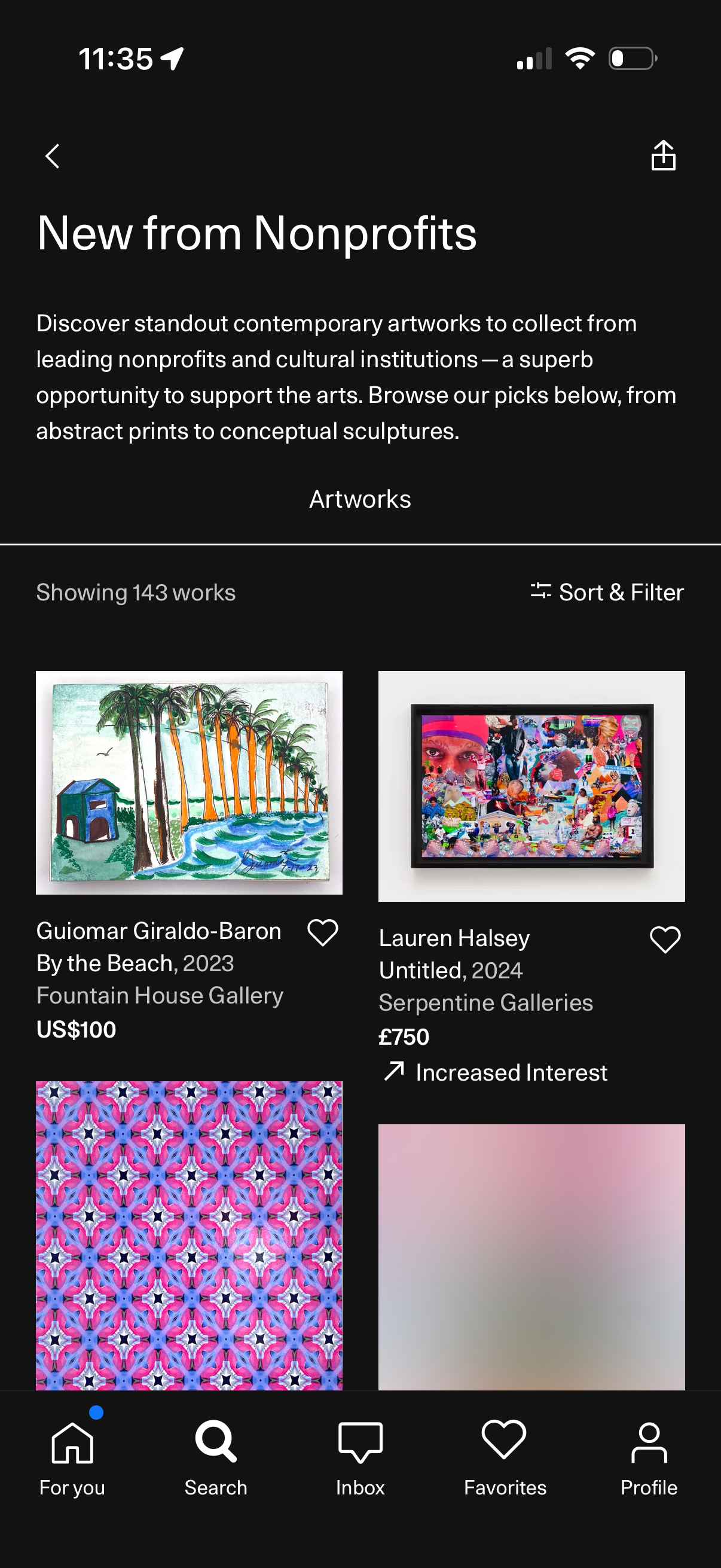Navigate back using the back arrow

53,157
